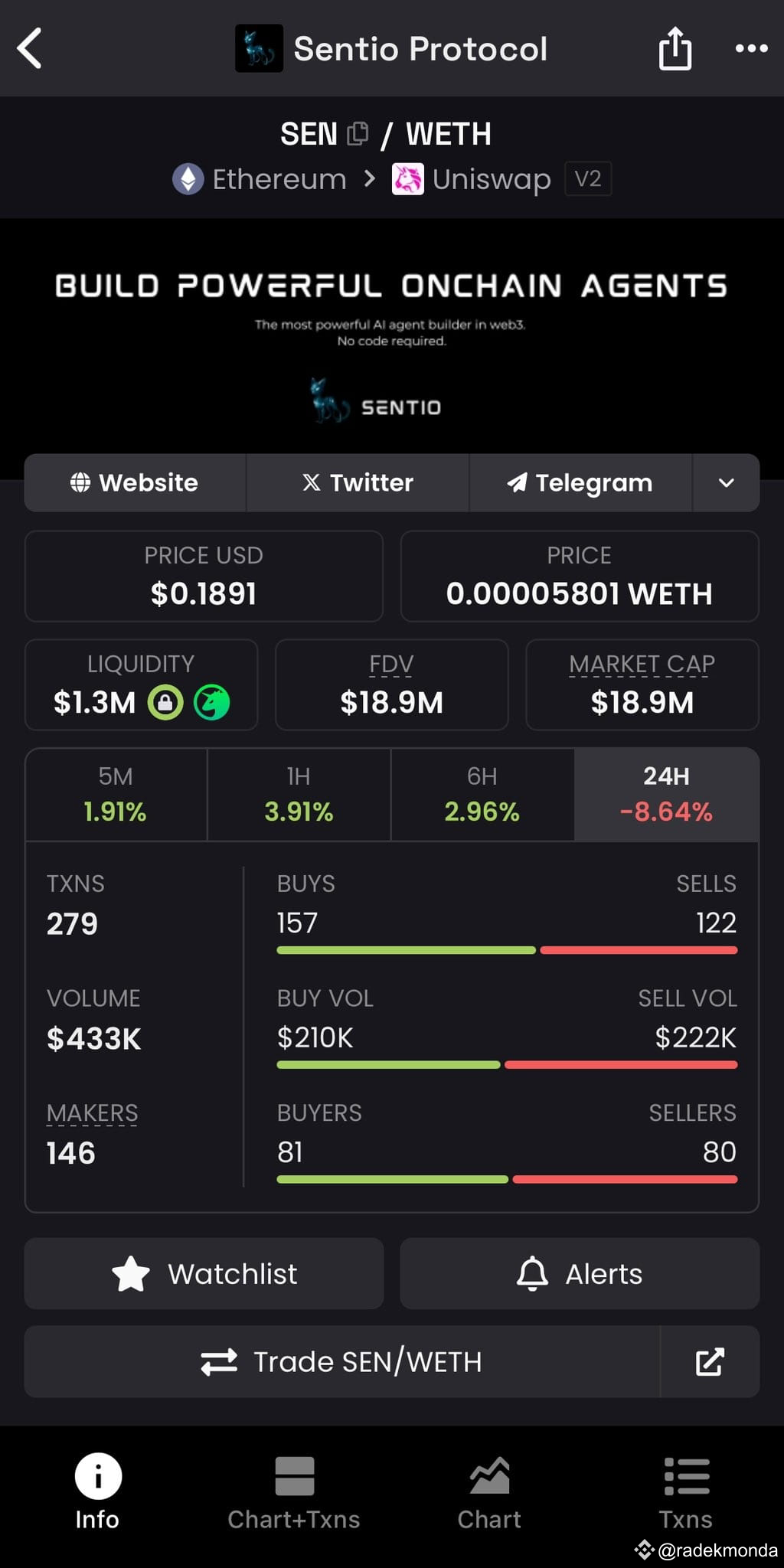This screenshot has width=784, height=1568.
Task: Expand the FDV explanation
Action: (390, 664)
